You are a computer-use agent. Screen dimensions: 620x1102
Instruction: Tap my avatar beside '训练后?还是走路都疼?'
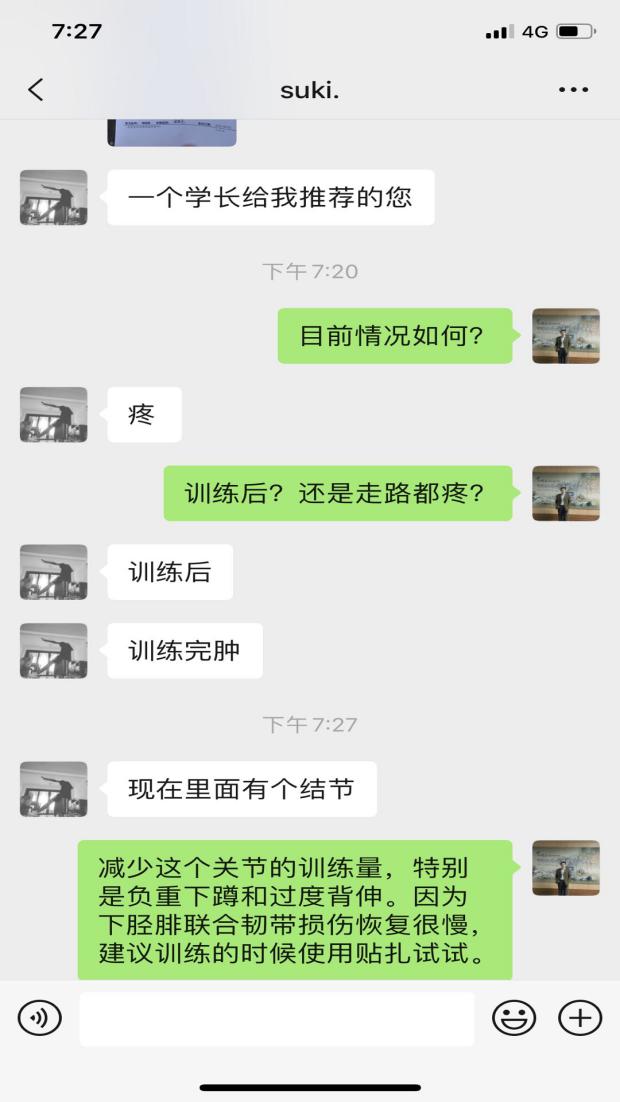click(x=566, y=493)
